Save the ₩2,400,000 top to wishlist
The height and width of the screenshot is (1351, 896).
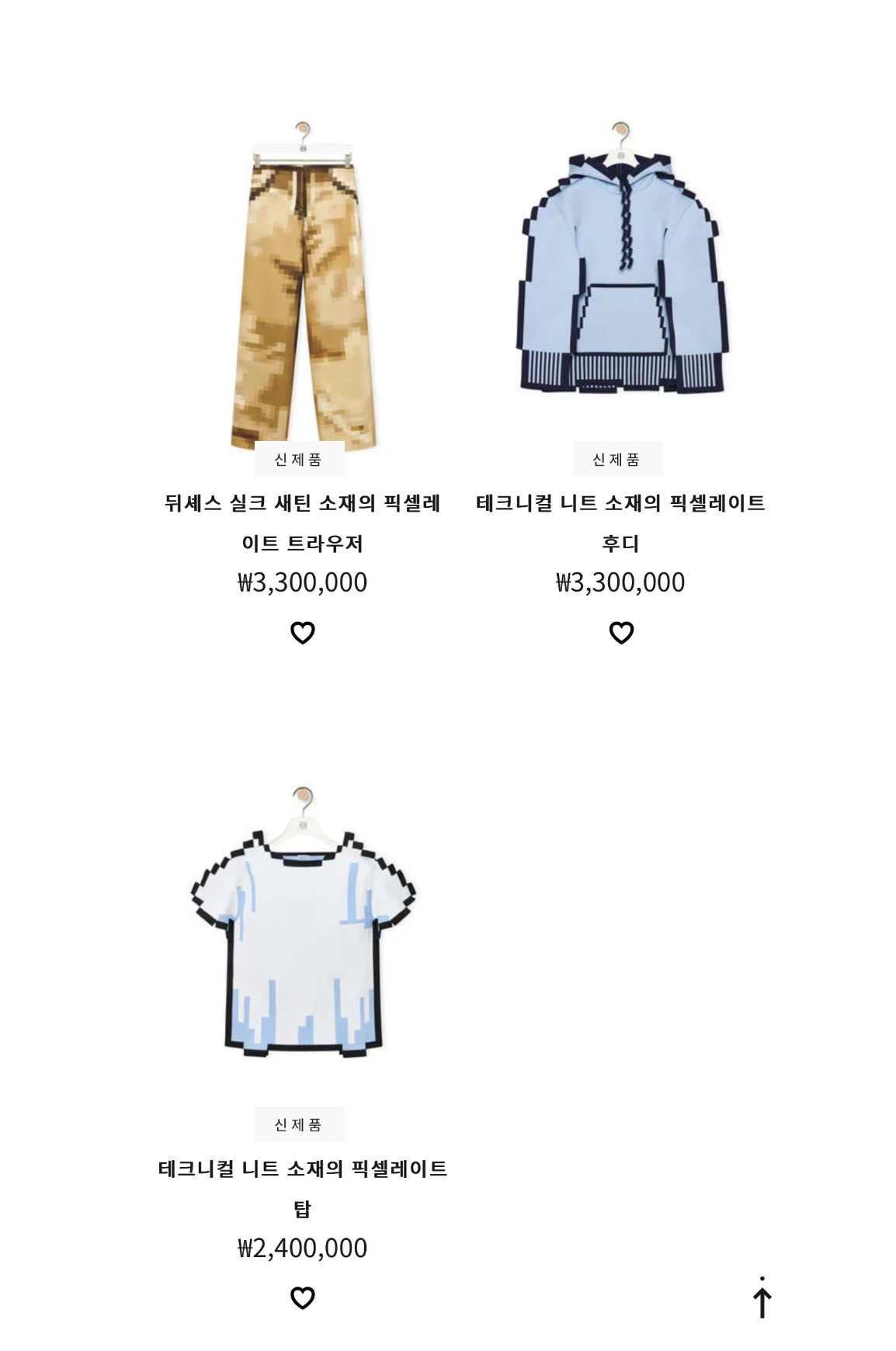303,1297
